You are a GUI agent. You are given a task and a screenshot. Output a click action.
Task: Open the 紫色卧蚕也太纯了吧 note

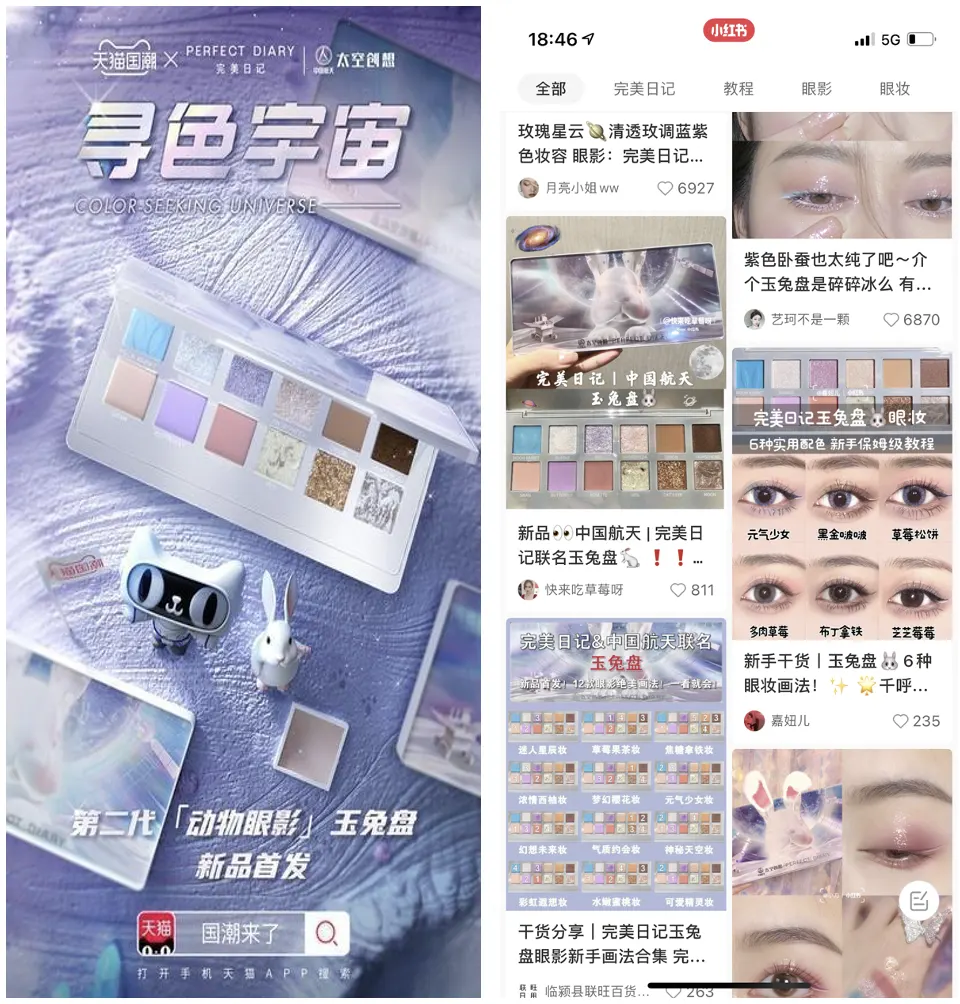click(840, 271)
